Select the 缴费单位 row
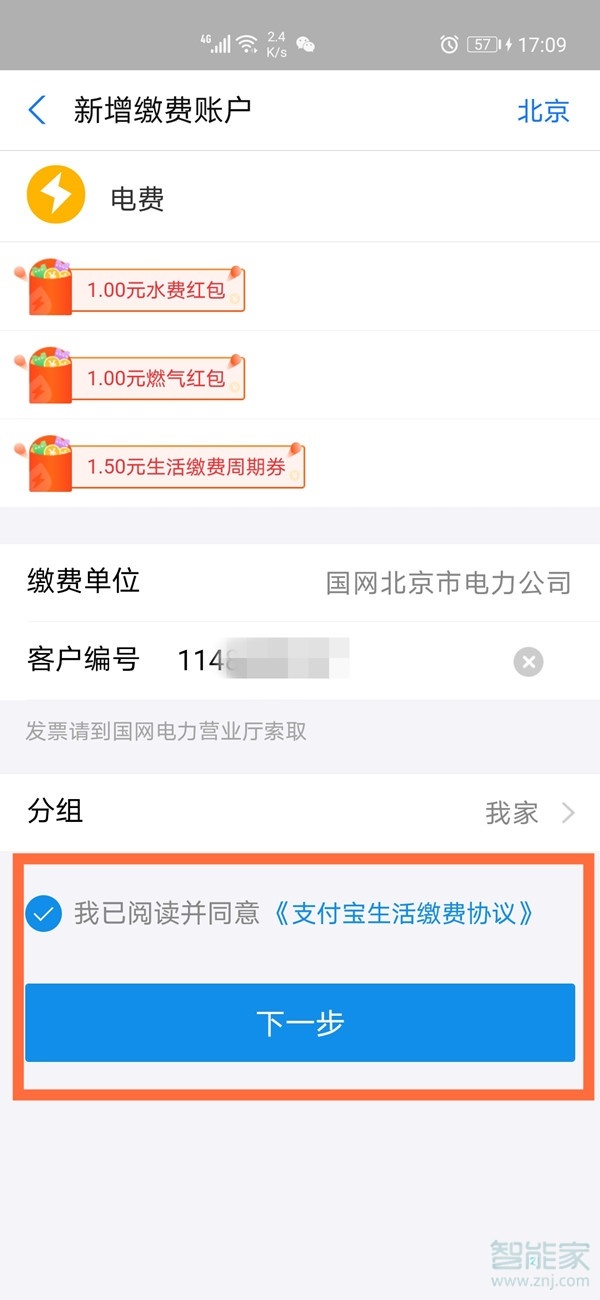Image resolution: width=600 pixels, height=1300 pixels. coord(300,582)
